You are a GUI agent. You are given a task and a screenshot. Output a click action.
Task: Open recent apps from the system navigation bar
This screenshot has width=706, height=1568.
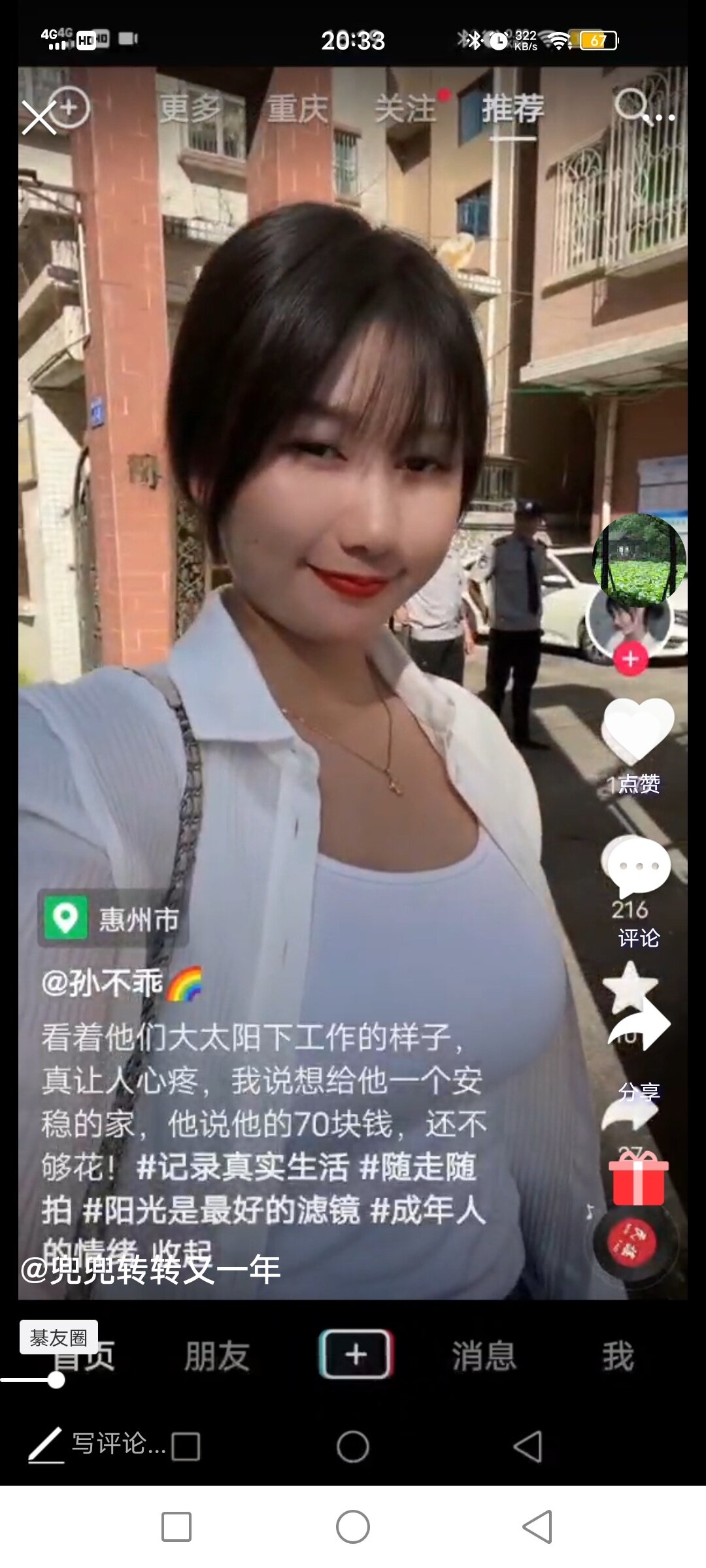(176, 1527)
